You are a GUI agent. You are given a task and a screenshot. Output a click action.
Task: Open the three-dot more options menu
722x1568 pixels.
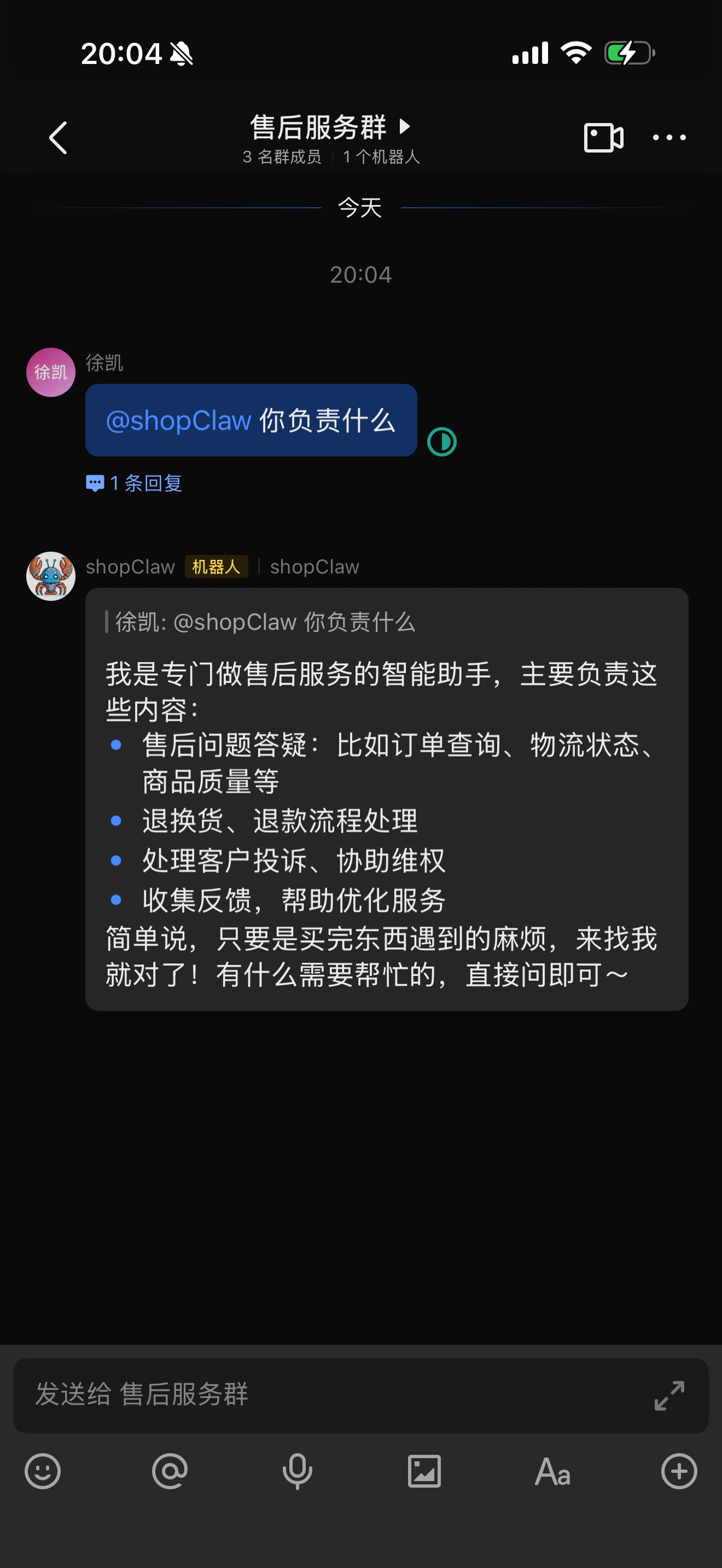click(x=668, y=138)
